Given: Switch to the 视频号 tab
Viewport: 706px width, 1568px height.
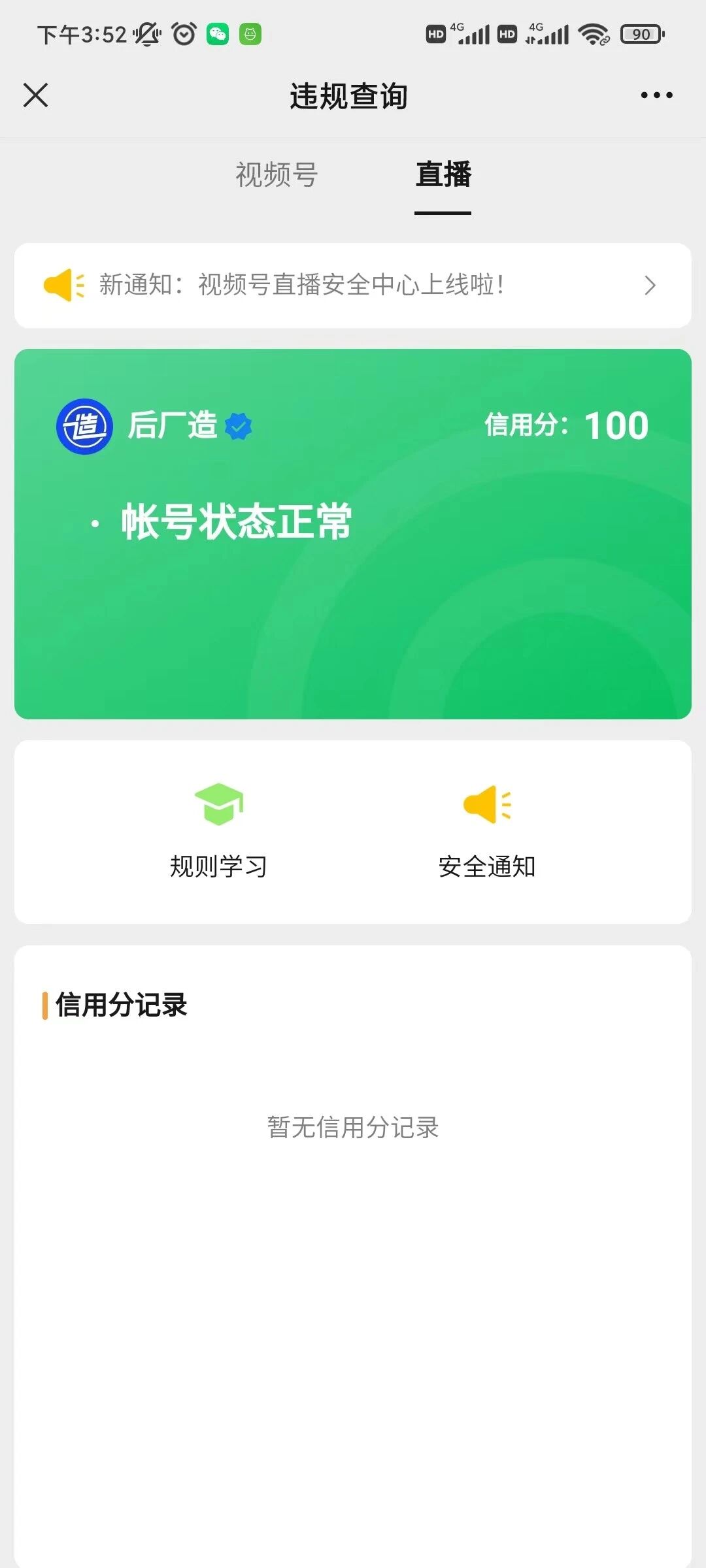Looking at the screenshot, I should click(277, 174).
